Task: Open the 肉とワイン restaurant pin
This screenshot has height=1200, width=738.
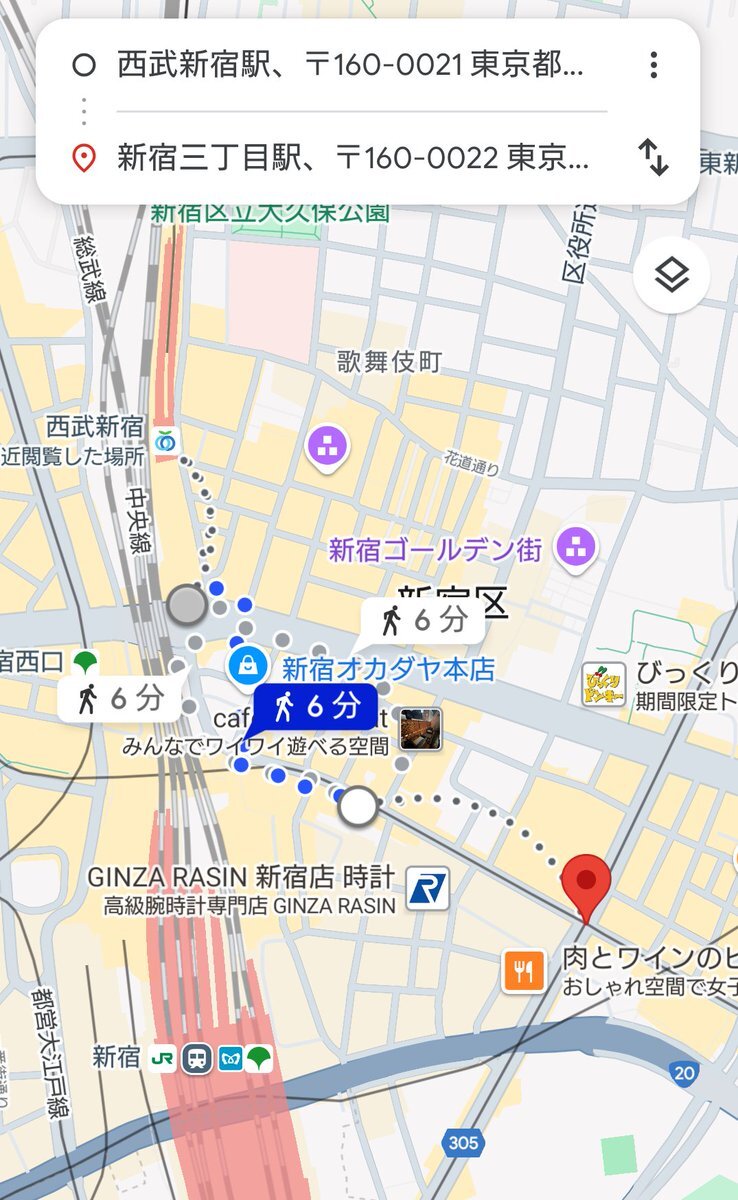Action: tap(524, 969)
